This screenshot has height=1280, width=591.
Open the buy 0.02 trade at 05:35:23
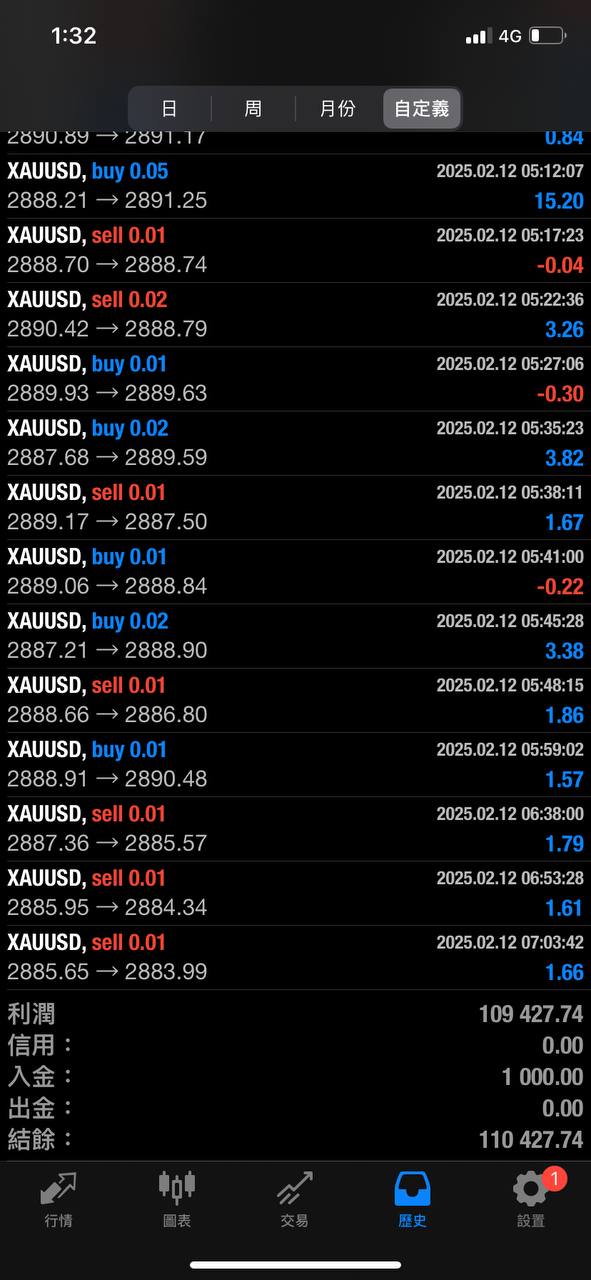(x=295, y=443)
